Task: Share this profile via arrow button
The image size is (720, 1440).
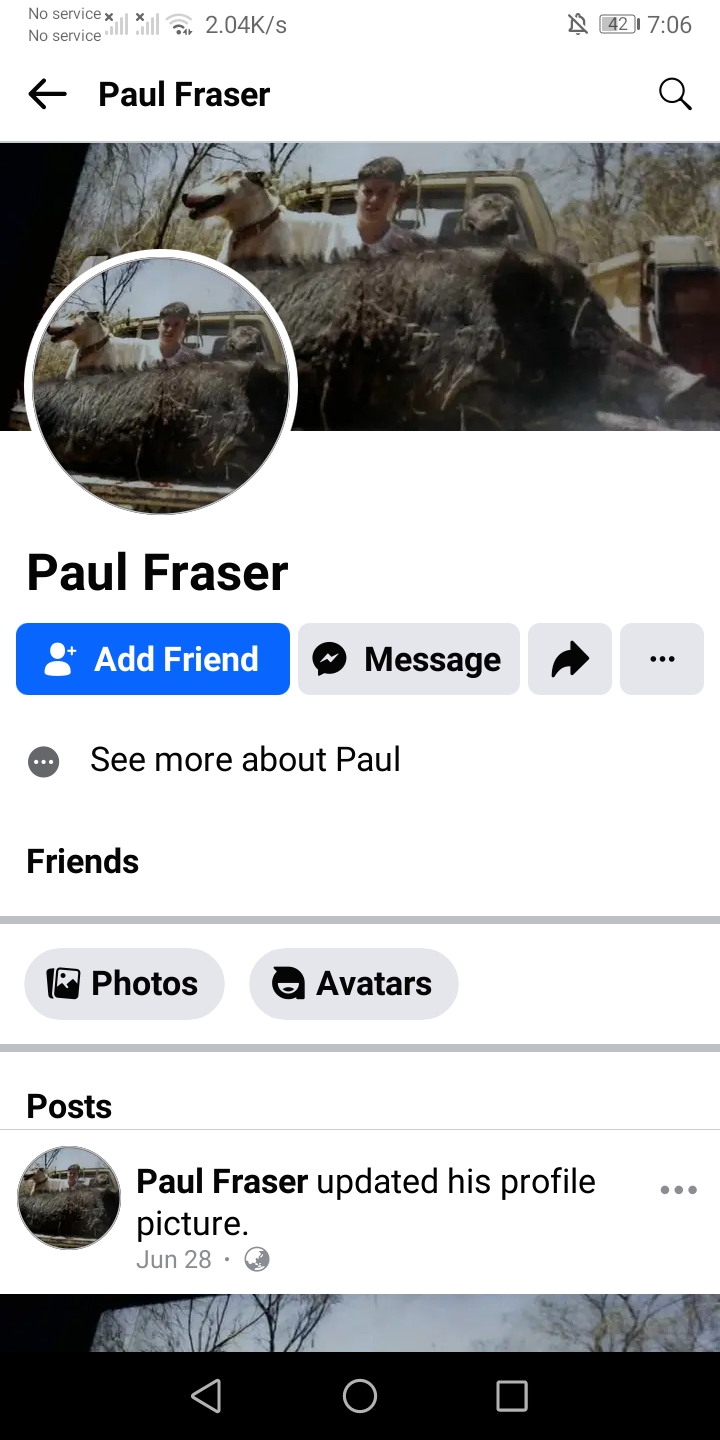Action: (570, 659)
